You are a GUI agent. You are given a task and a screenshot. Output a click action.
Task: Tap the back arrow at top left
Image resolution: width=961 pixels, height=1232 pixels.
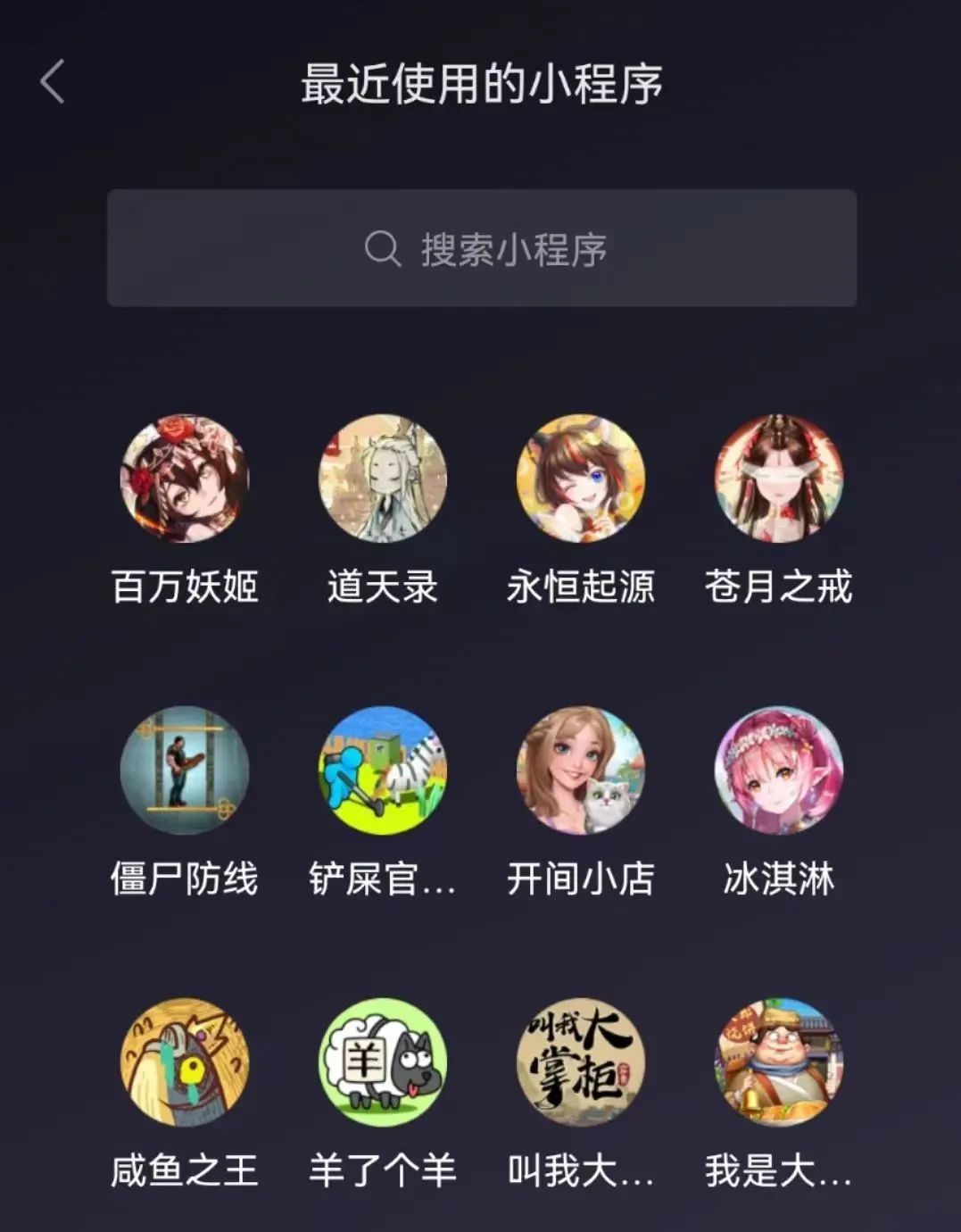51,81
